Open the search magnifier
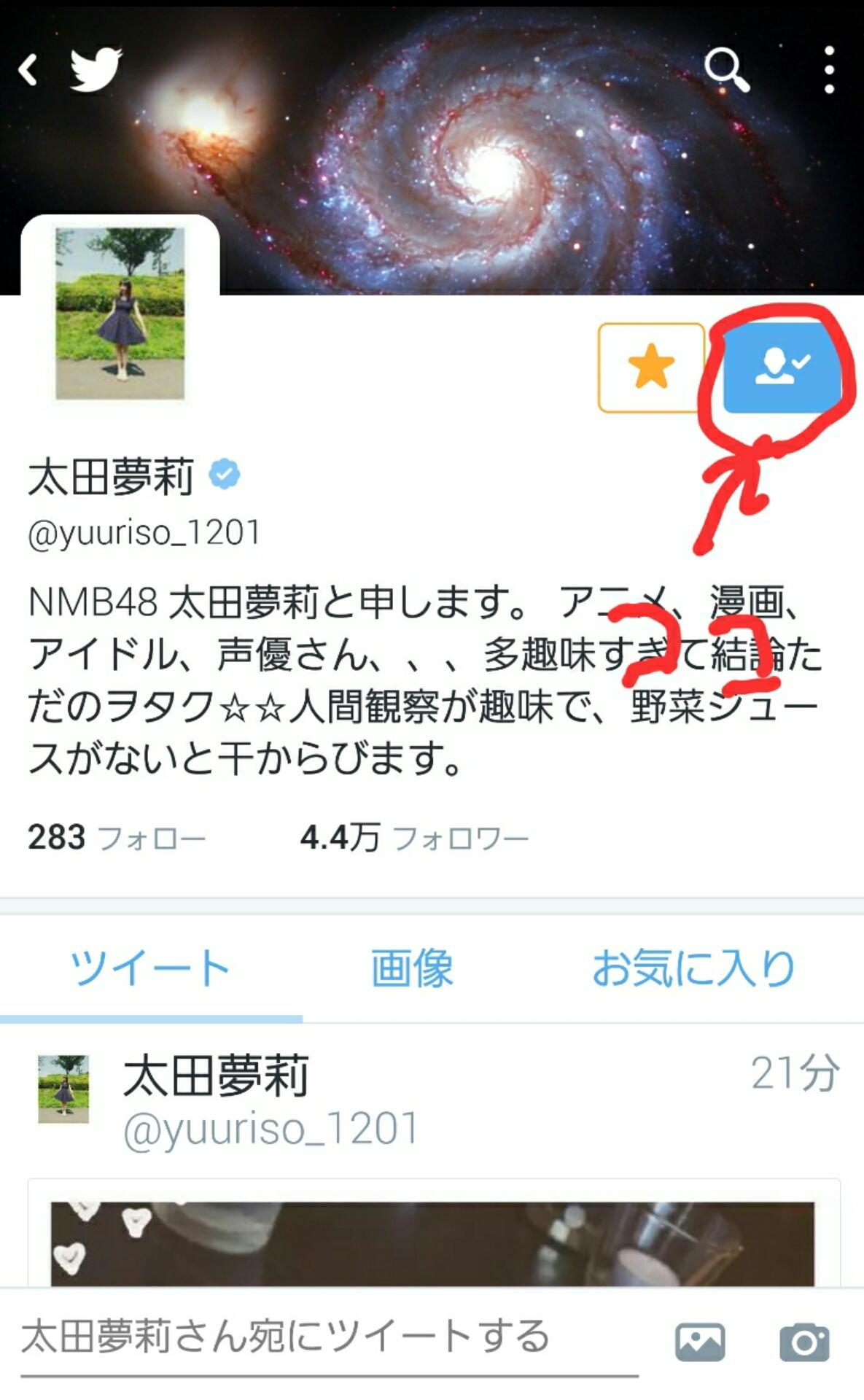This screenshot has height=1400, width=864. [726, 70]
